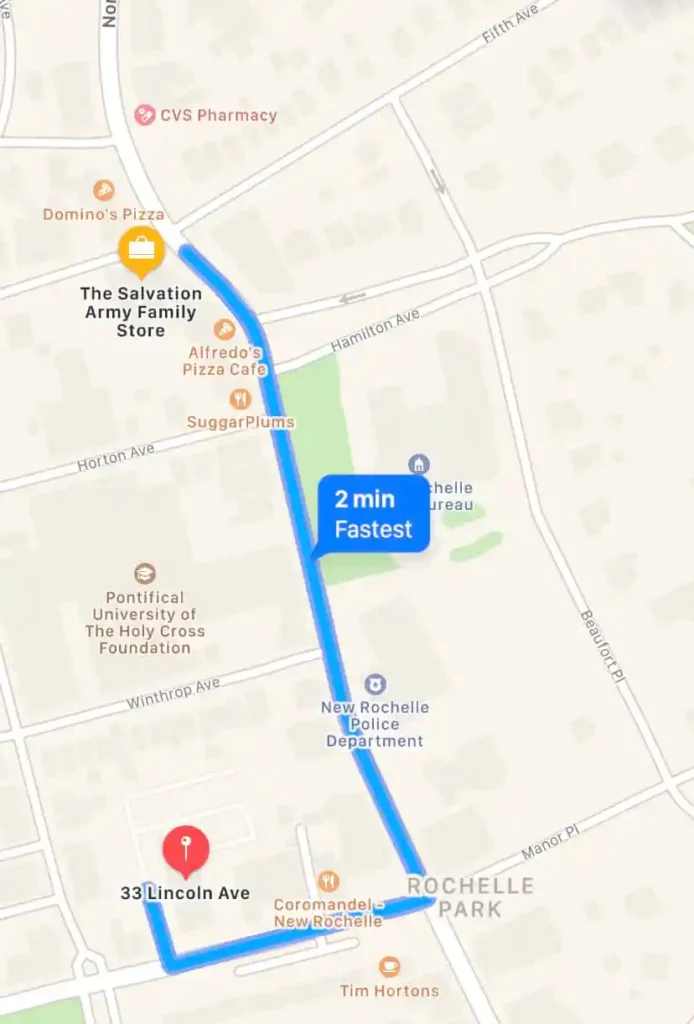Open The Salvation Army Family Store marker
Screen dimensions: 694x1024
(141, 250)
